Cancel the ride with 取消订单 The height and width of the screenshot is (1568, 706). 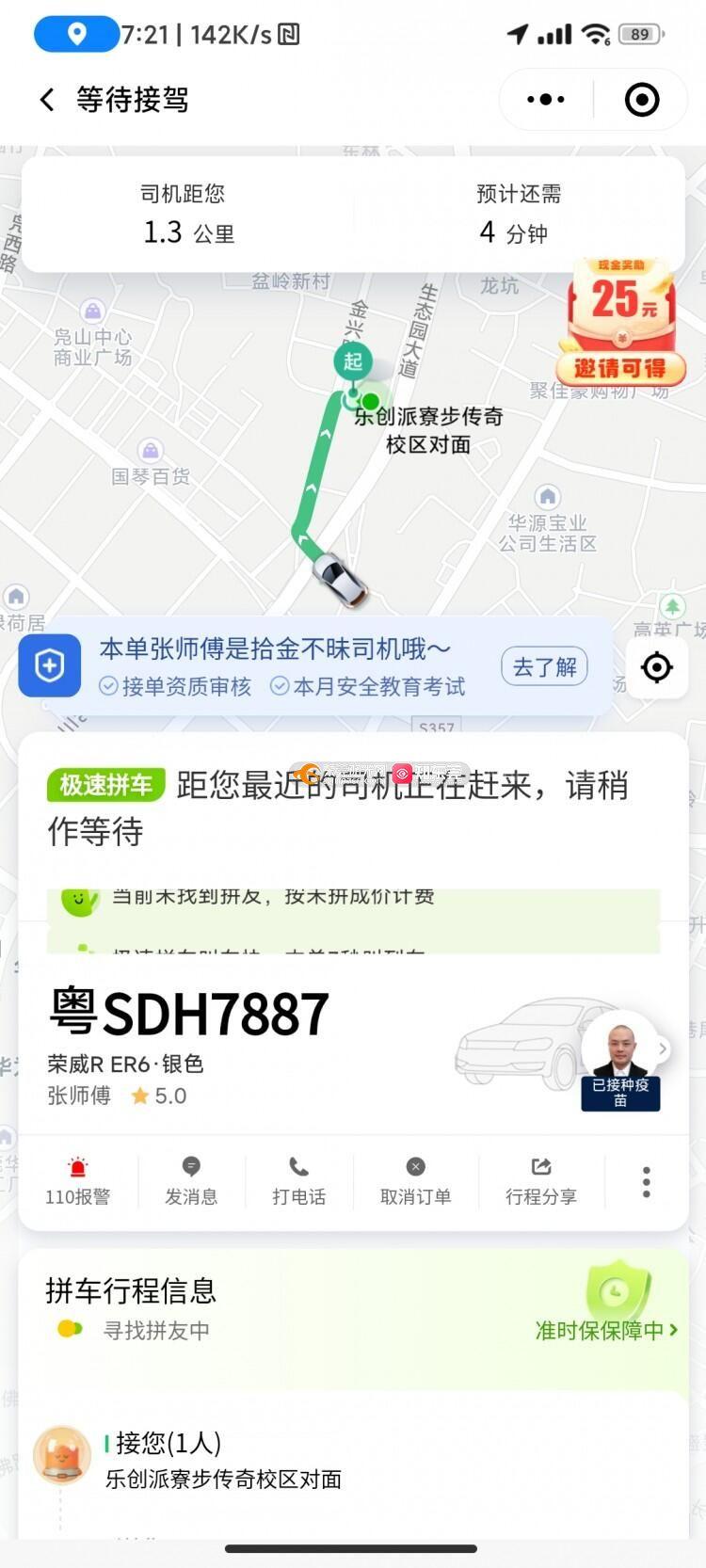415,1180
